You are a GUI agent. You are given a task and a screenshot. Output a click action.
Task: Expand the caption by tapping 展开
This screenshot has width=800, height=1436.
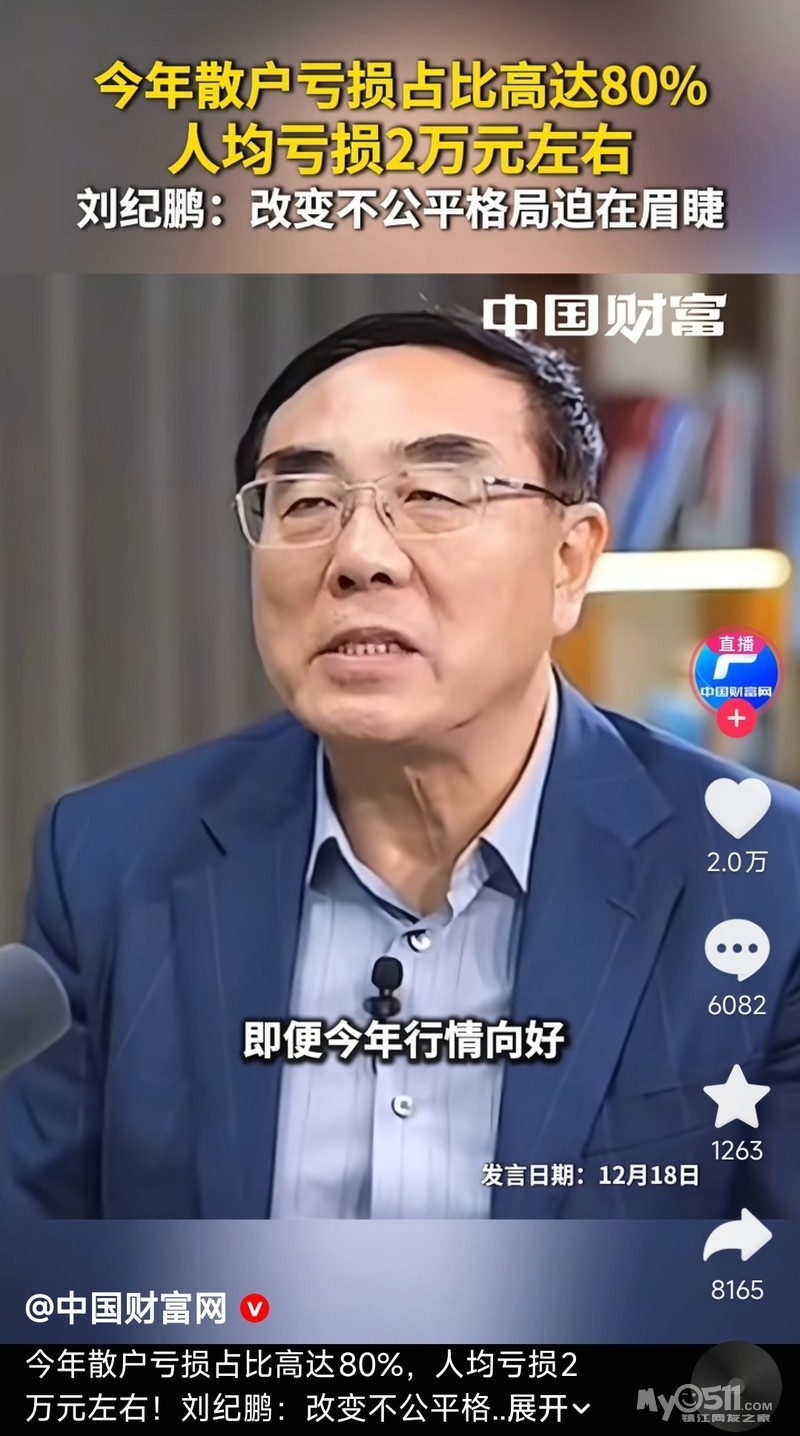coord(549,1409)
